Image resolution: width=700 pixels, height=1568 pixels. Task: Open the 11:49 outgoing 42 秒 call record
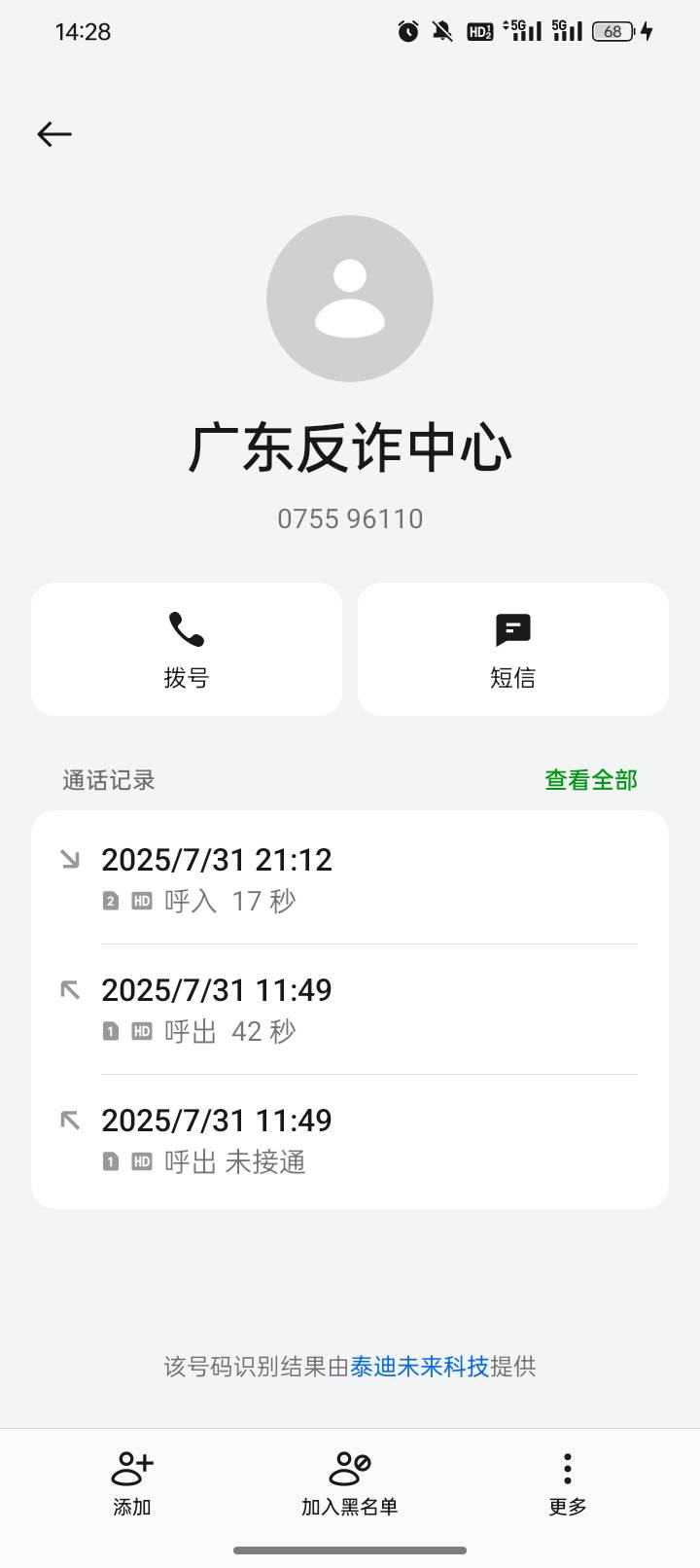point(350,1010)
